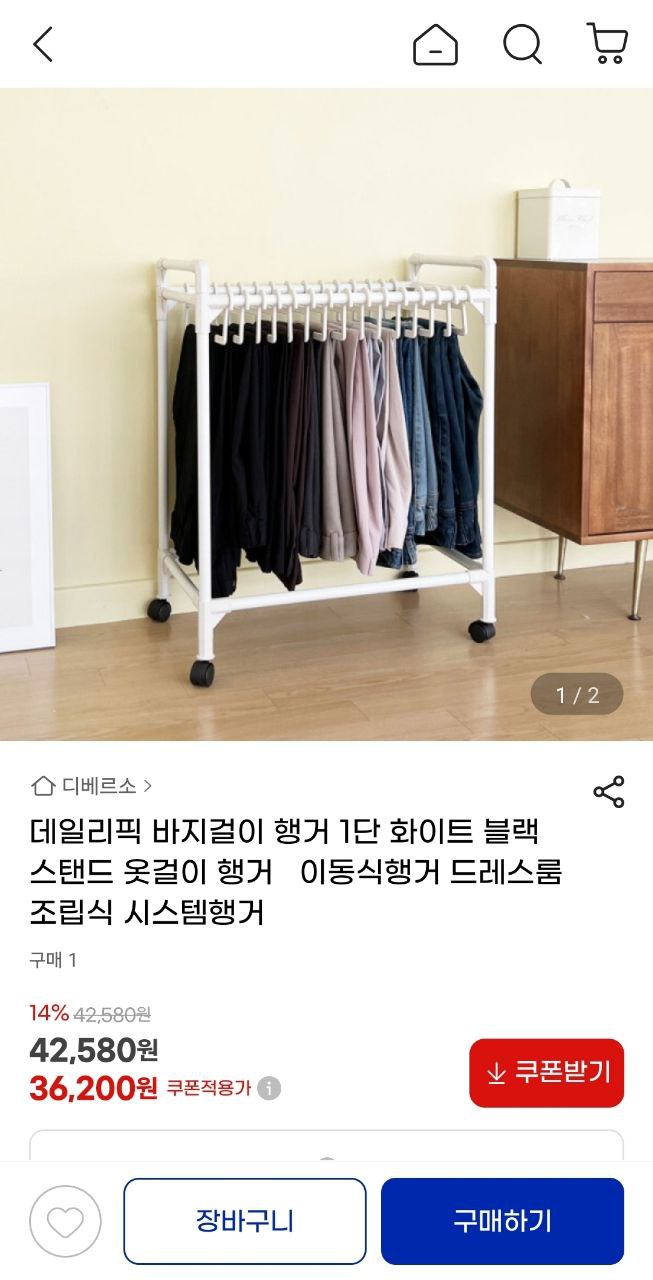Tap 구매하기 to buy now
Image resolution: width=653 pixels, height=1280 pixels.
[502, 1221]
